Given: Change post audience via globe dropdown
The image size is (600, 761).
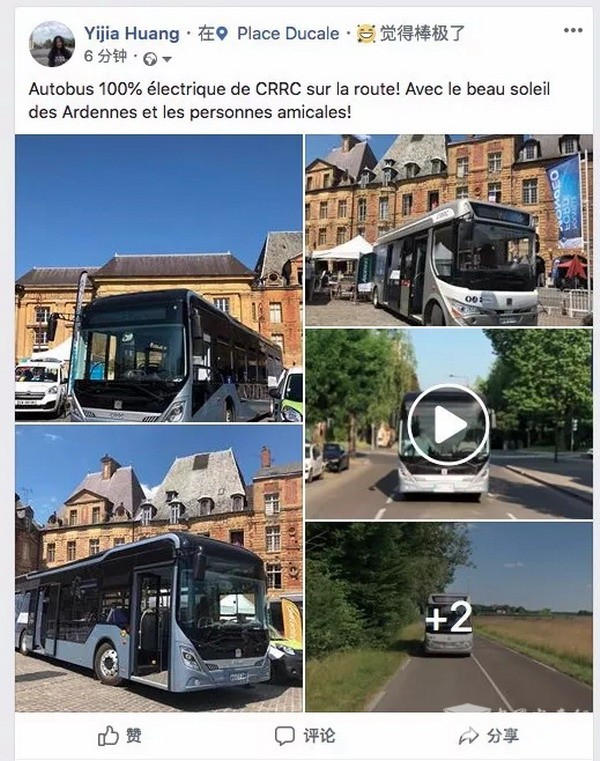Looking at the screenshot, I should click(158, 58).
